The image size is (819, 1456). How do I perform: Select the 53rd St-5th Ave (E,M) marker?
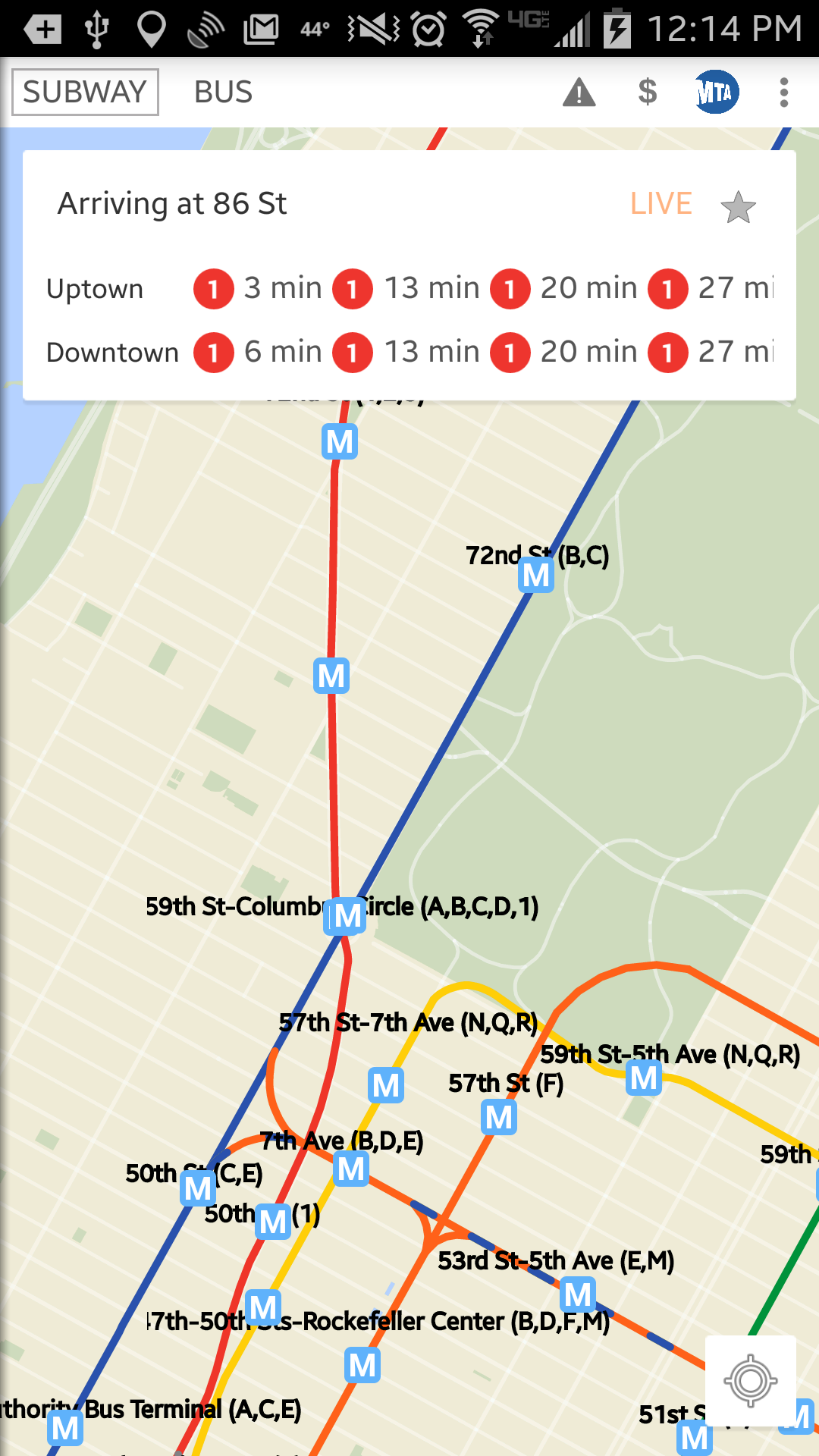pos(579,1294)
